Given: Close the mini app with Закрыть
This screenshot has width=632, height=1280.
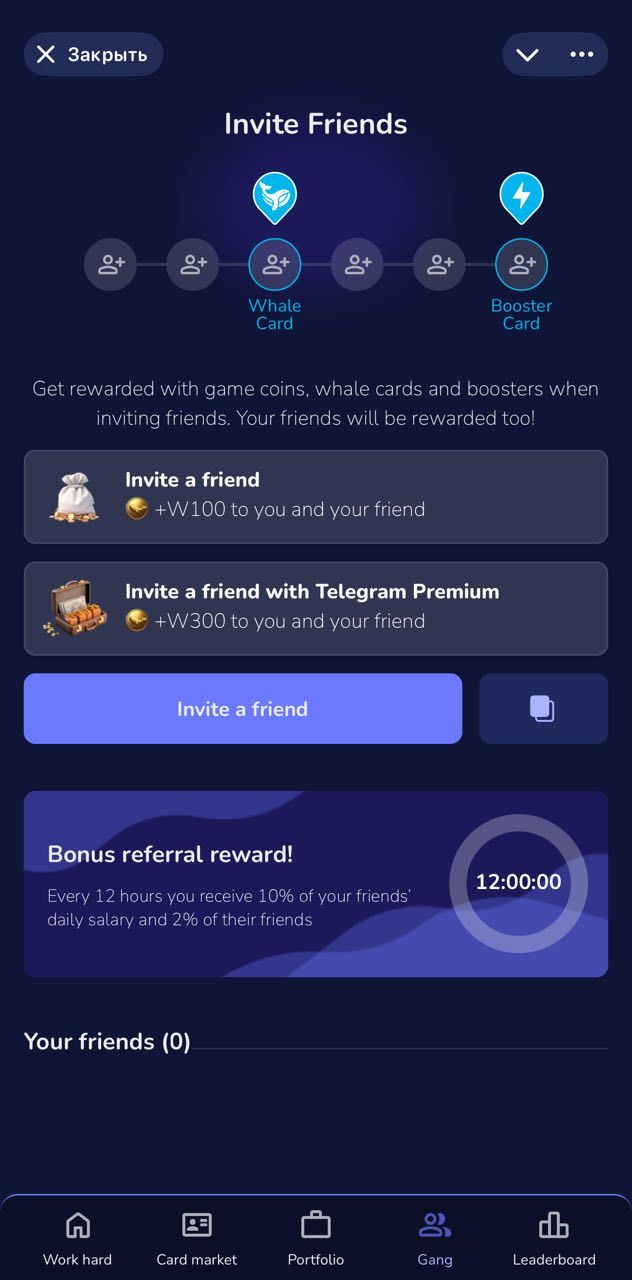Looking at the screenshot, I should pyautogui.click(x=92, y=55).
